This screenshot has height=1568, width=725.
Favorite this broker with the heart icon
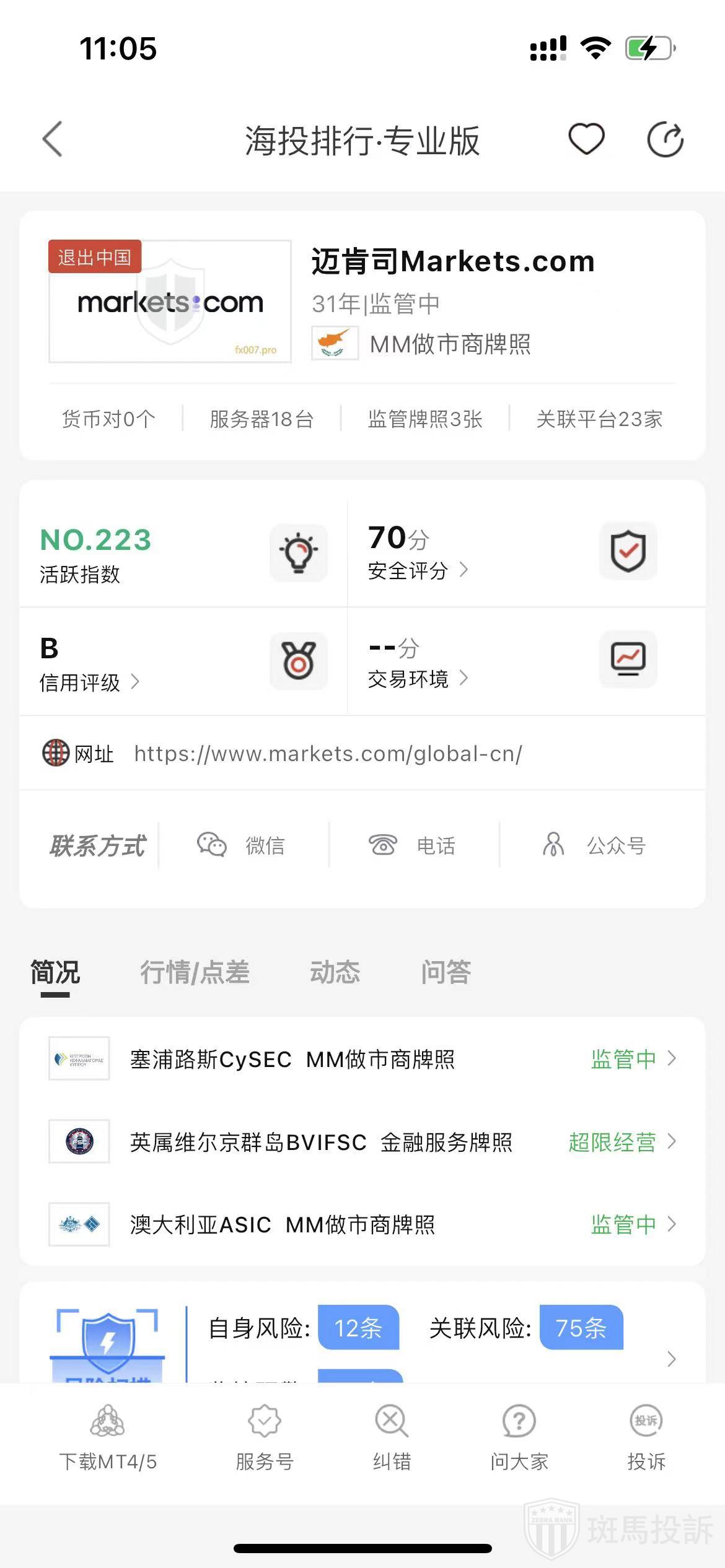pyautogui.click(x=586, y=139)
